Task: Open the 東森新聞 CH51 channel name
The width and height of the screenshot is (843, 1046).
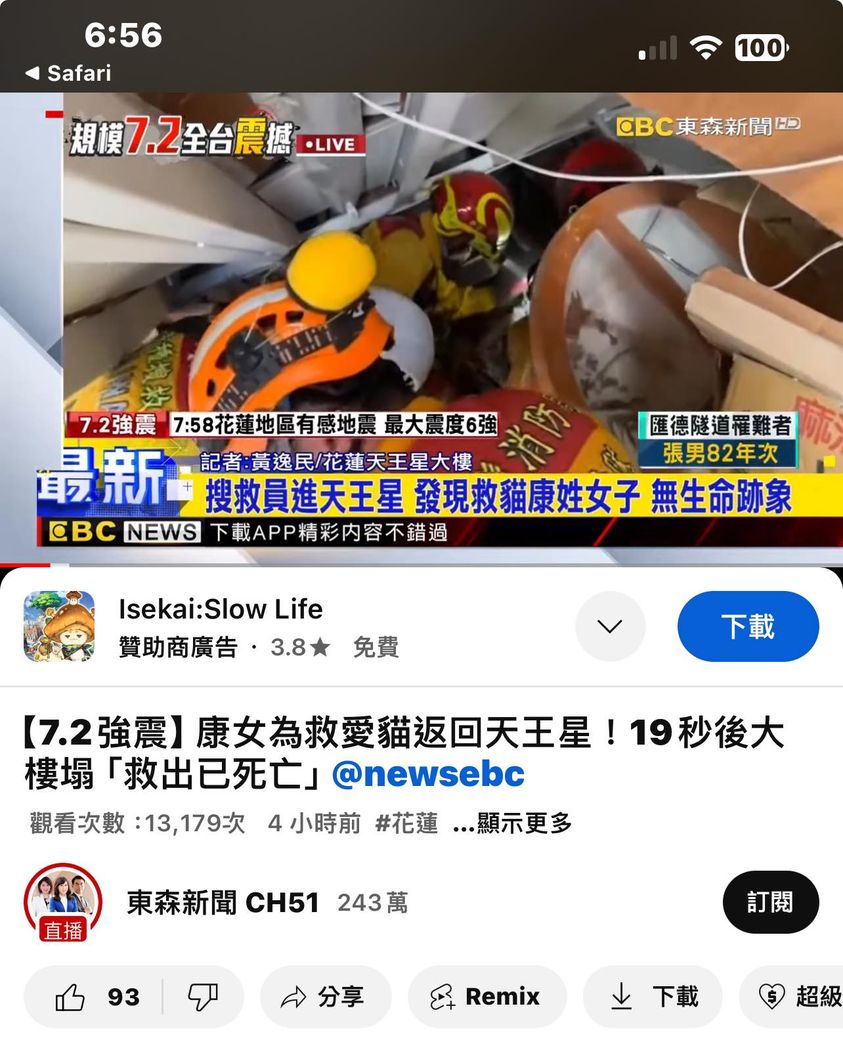Action: (222, 903)
